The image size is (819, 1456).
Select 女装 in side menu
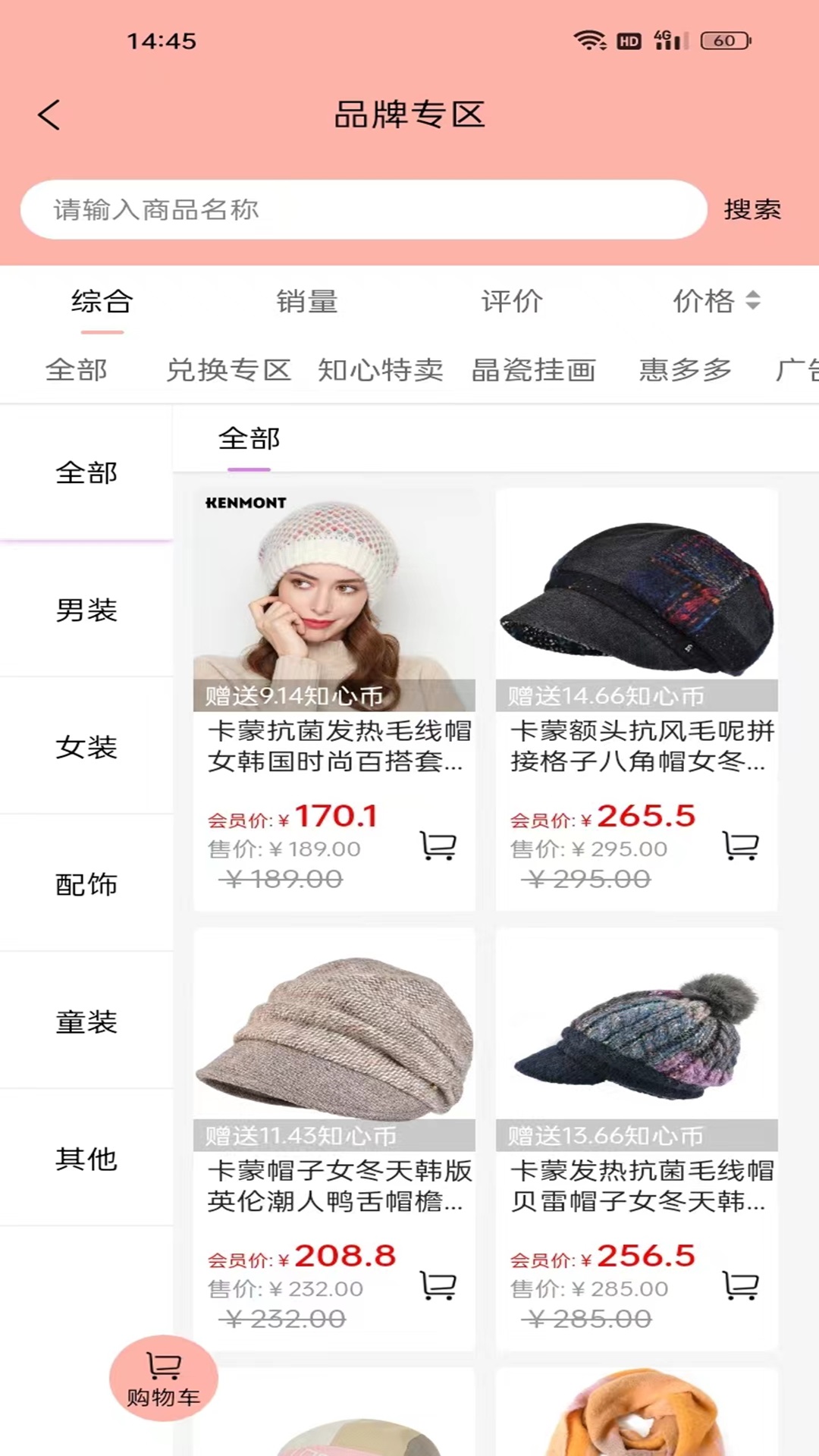tap(86, 747)
